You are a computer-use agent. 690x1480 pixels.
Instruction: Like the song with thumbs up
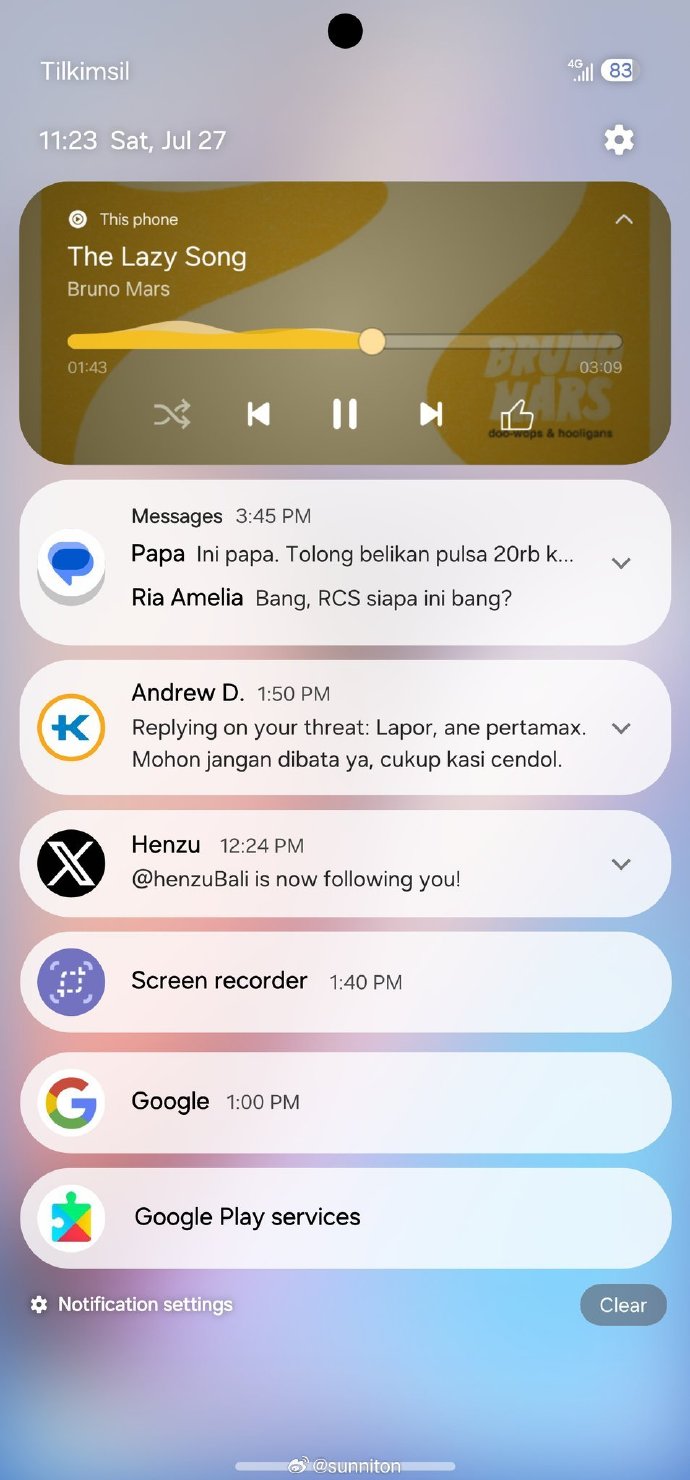[517, 414]
